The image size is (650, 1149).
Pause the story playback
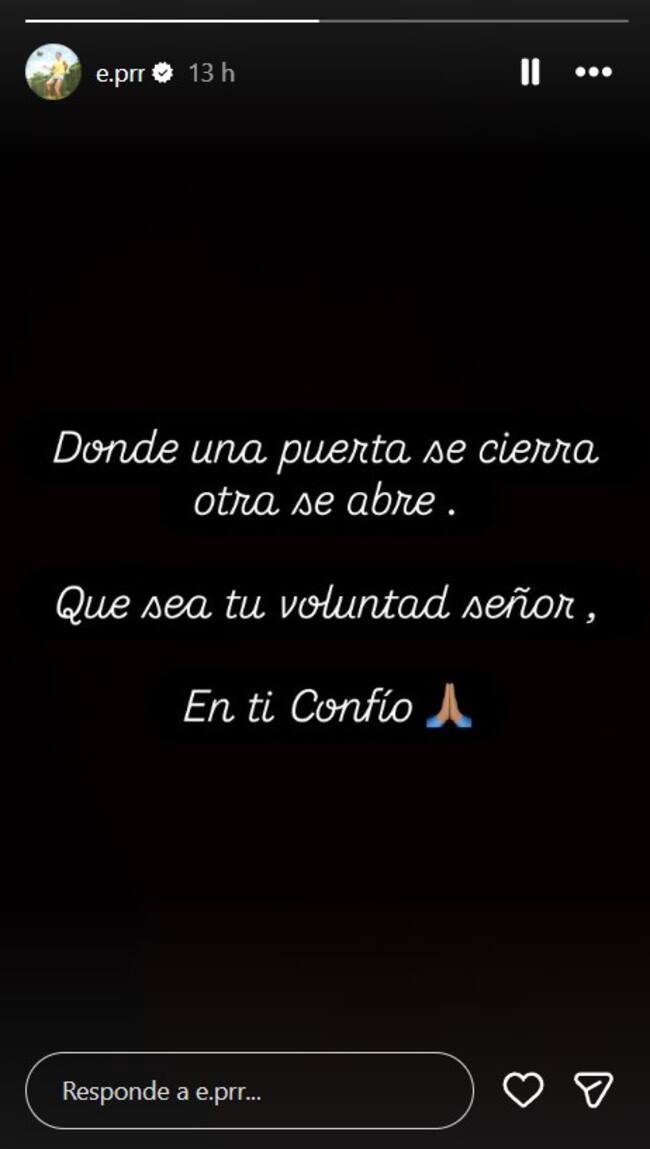click(531, 72)
